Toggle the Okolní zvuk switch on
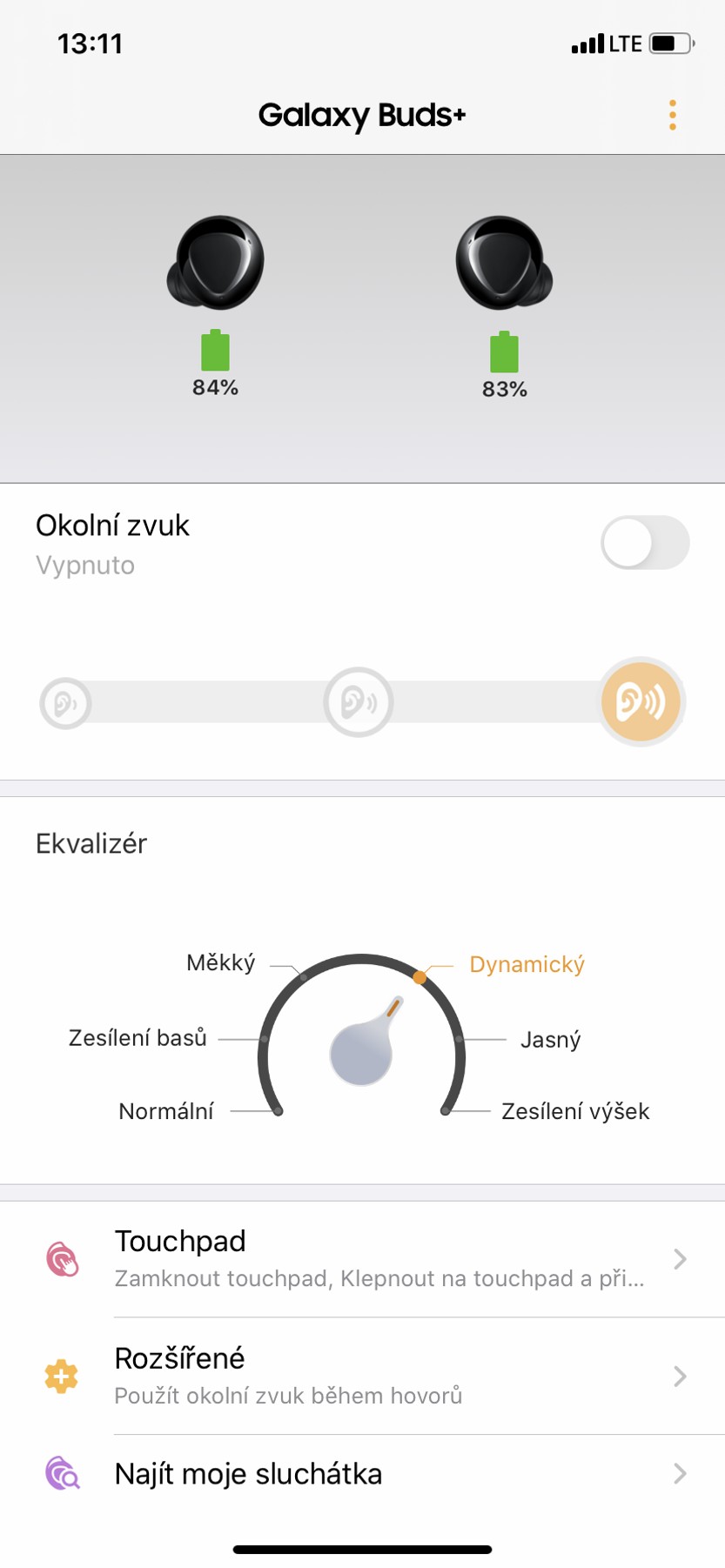 pos(644,543)
